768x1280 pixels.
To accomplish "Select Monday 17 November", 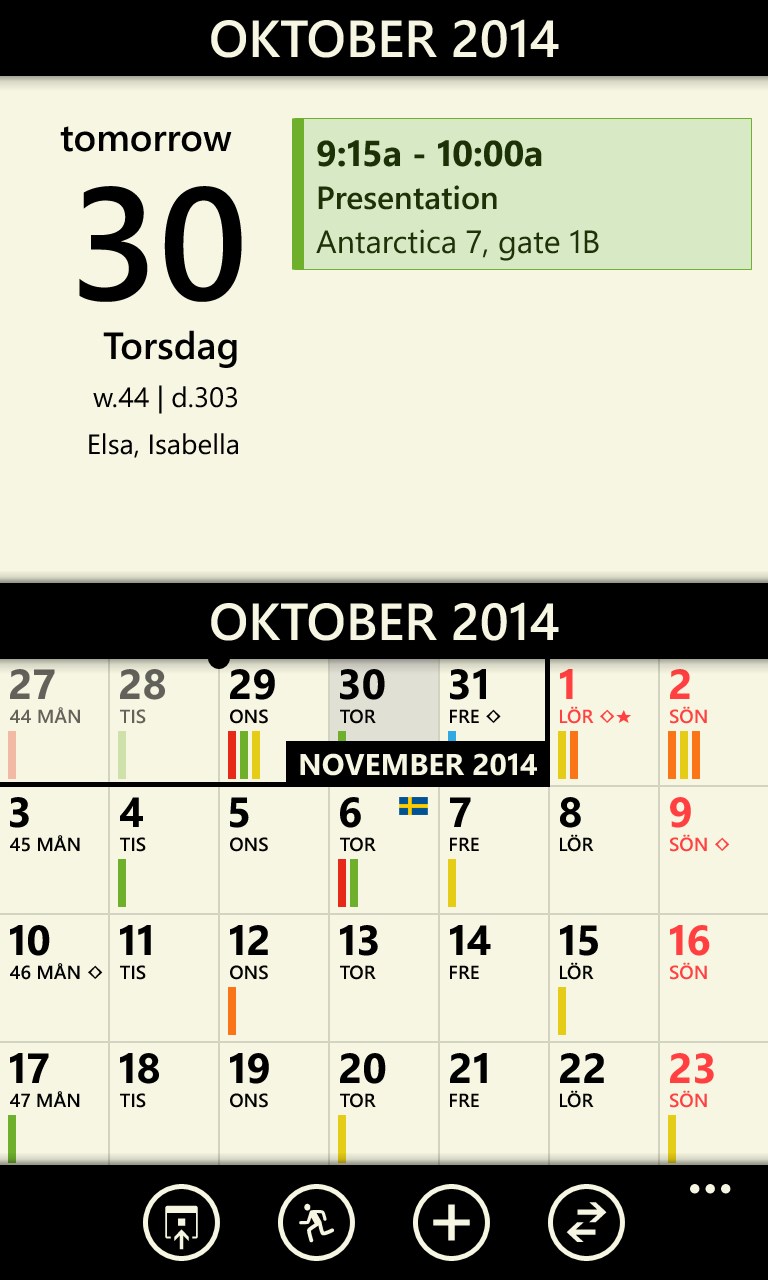I will coord(54,1104).
